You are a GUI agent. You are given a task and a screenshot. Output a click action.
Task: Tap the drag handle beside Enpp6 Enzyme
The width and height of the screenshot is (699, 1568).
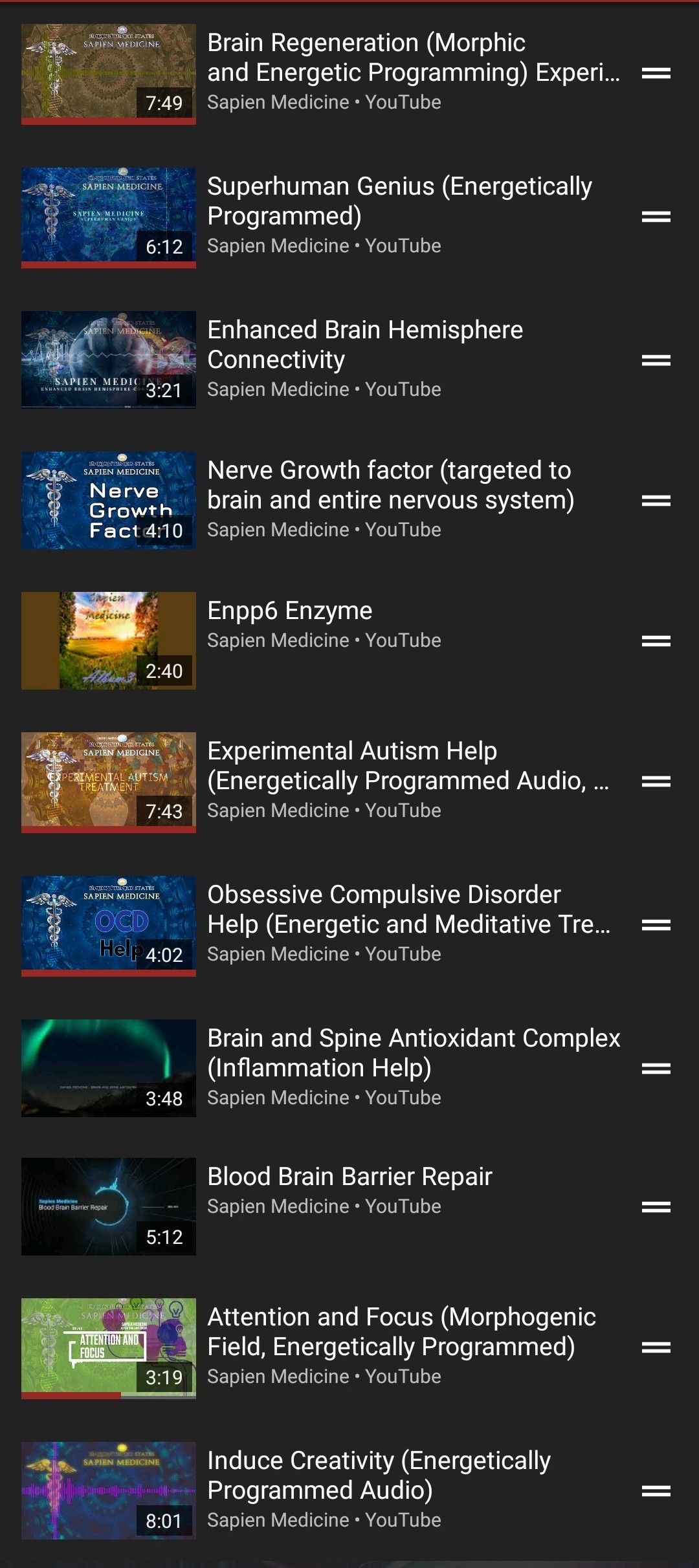[x=656, y=641]
